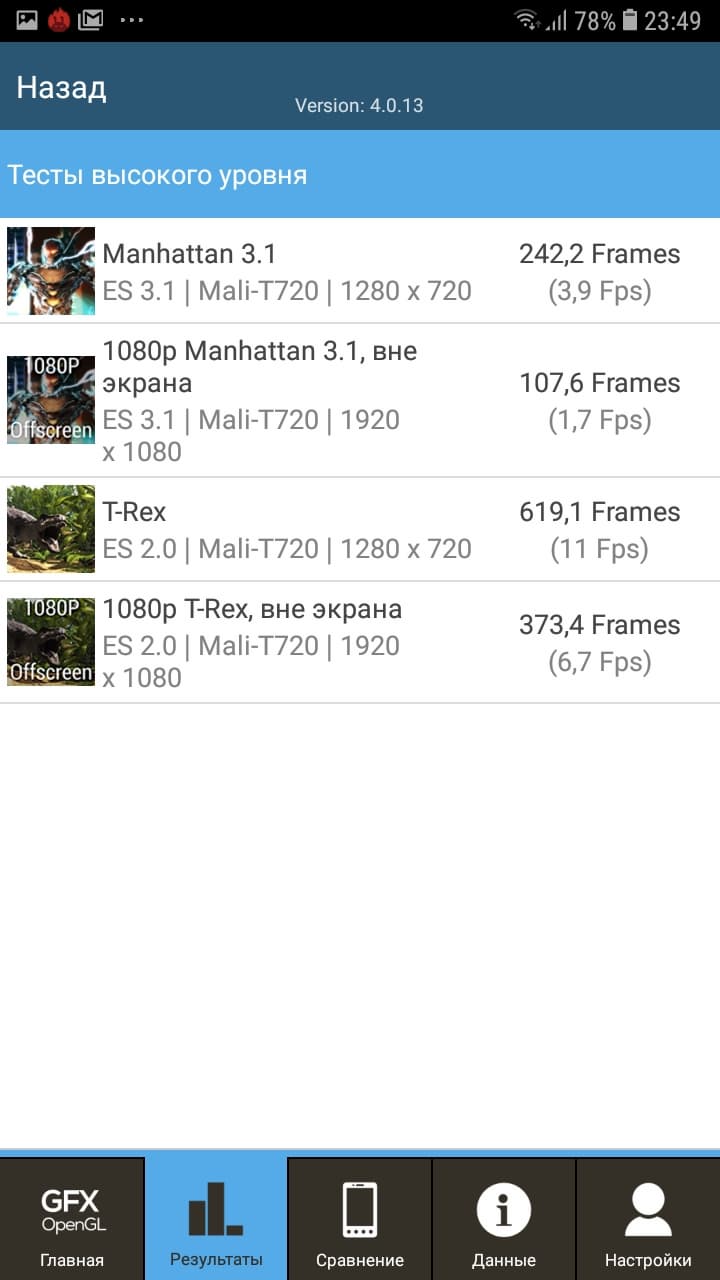Open 1080p Manhattan 3.1 offscreen result

coord(360,400)
